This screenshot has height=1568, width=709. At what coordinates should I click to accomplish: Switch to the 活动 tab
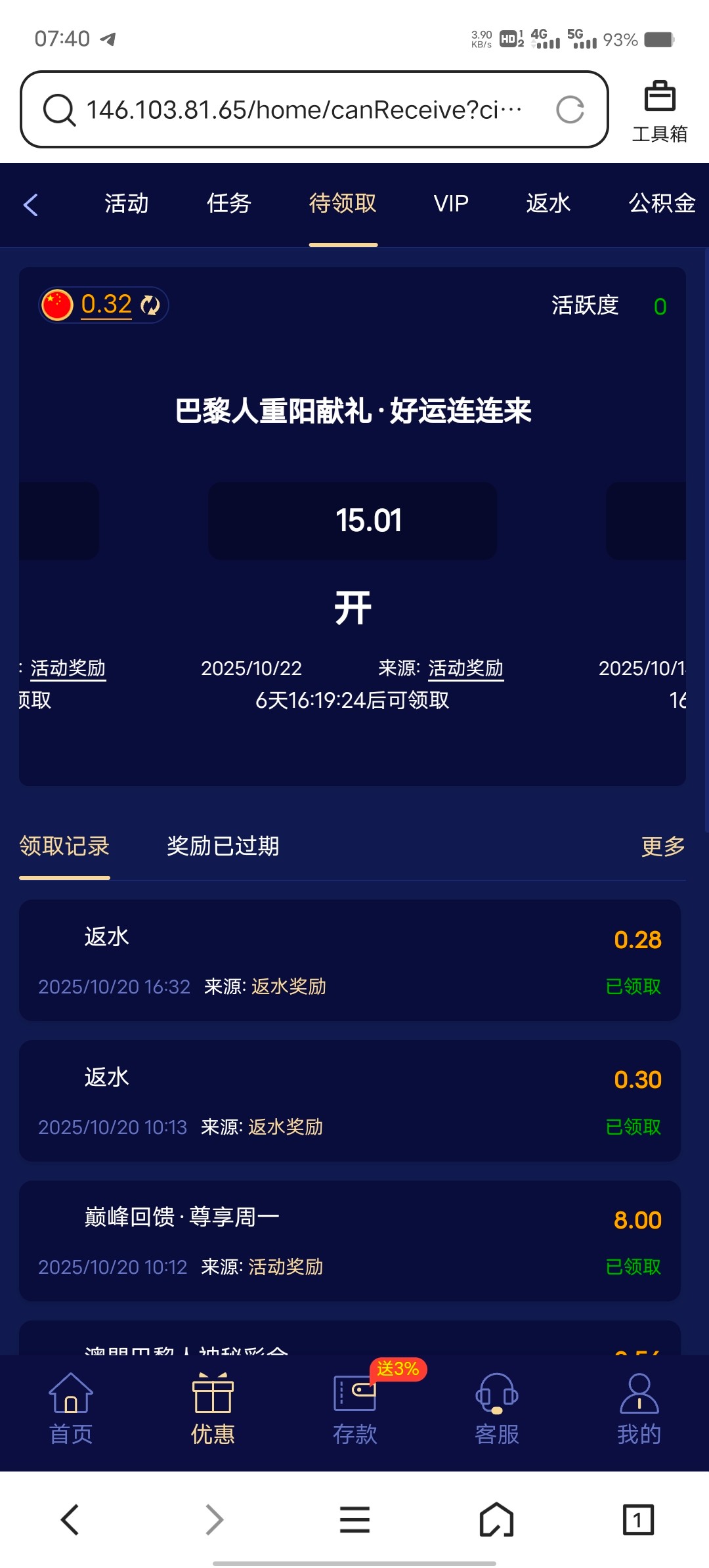127,204
